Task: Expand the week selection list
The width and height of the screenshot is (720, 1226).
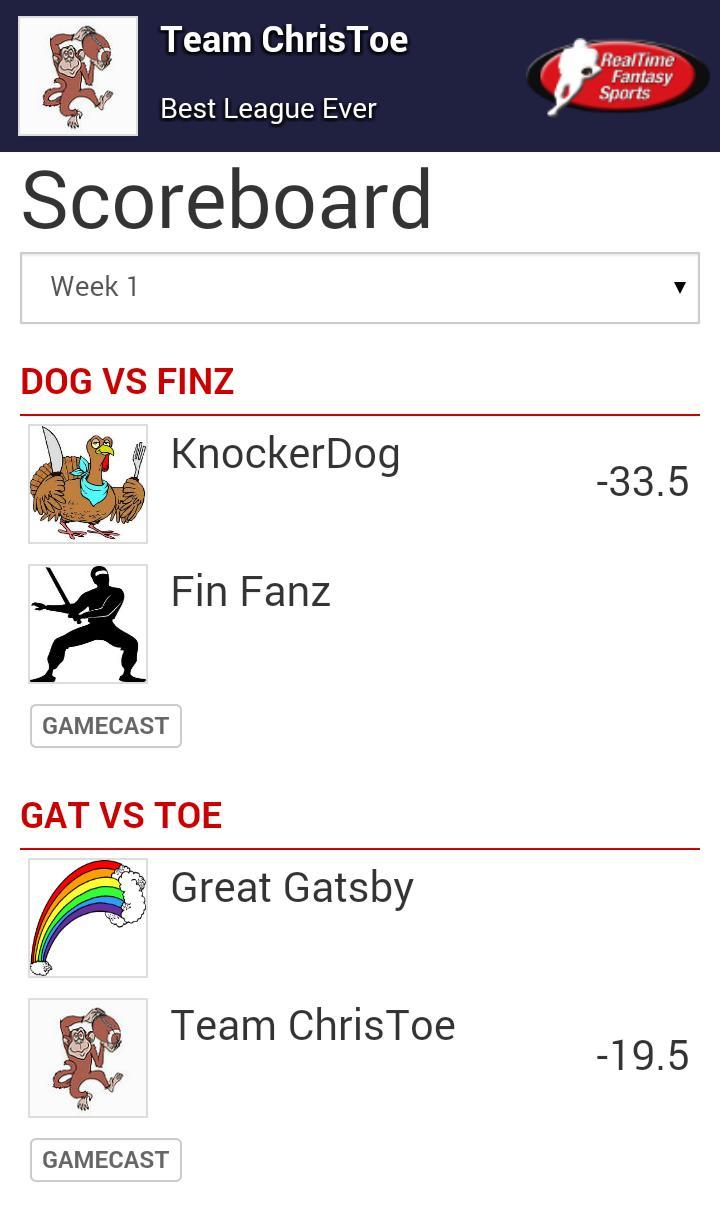Action: (x=360, y=288)
